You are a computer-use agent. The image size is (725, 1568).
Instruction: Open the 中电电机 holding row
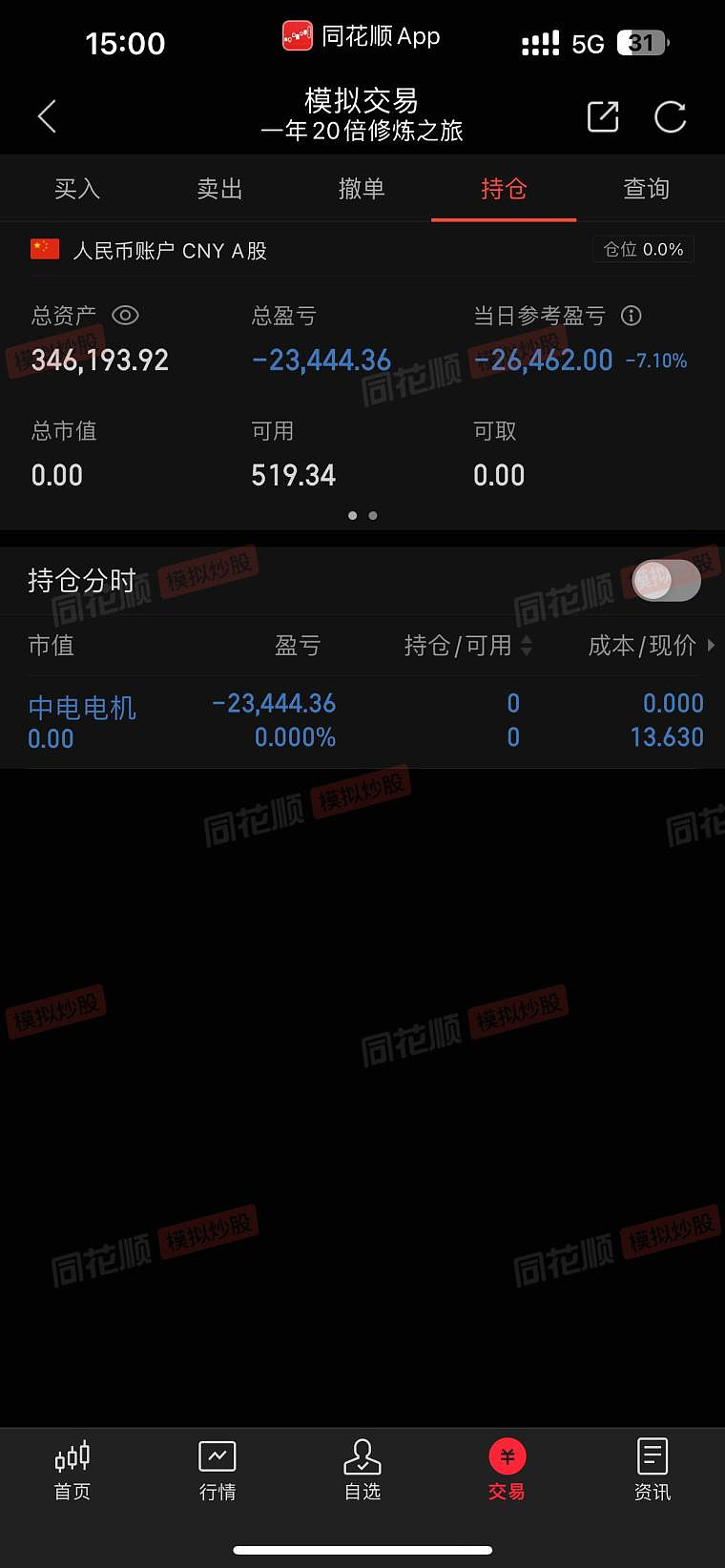pyautogui.click(x=362, y=720)
